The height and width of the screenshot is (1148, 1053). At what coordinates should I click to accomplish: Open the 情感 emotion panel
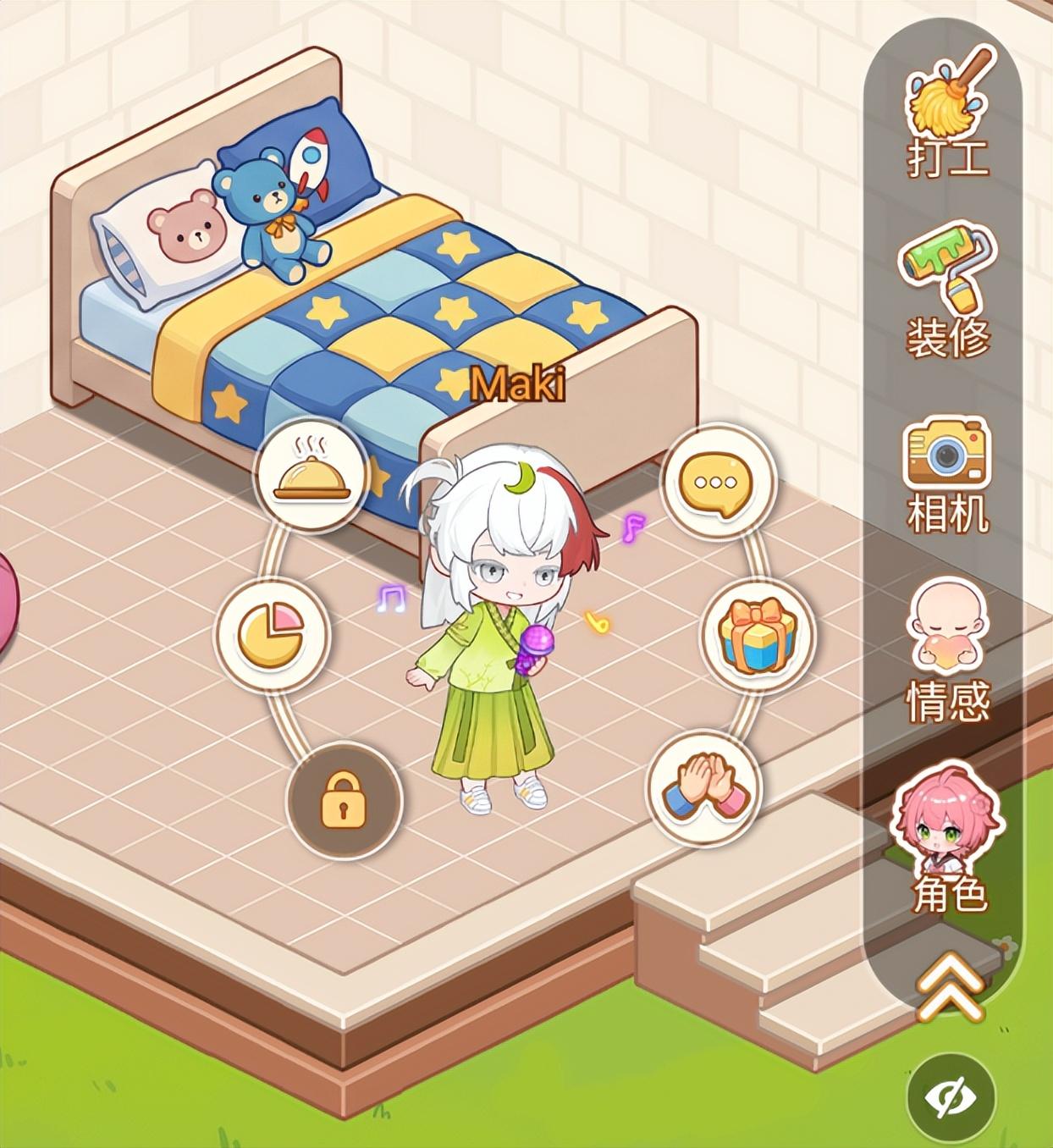point(947,652)
